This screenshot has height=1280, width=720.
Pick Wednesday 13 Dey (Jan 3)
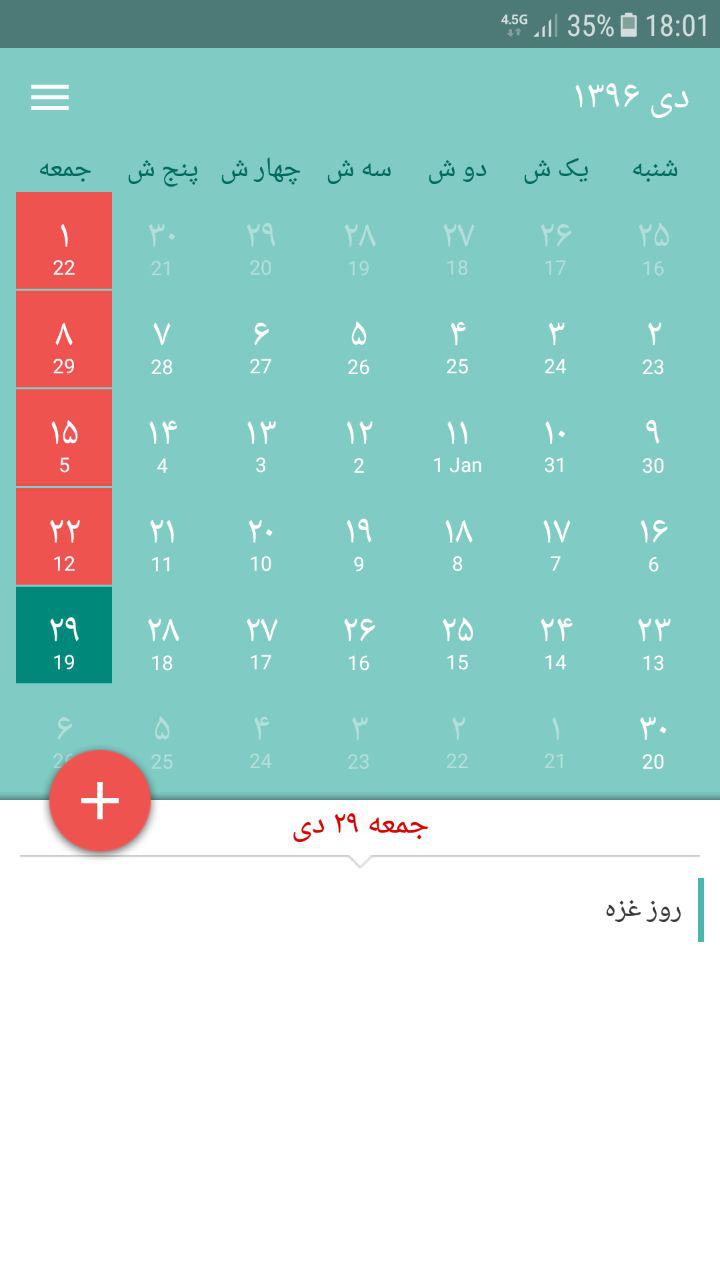point(260,438)
